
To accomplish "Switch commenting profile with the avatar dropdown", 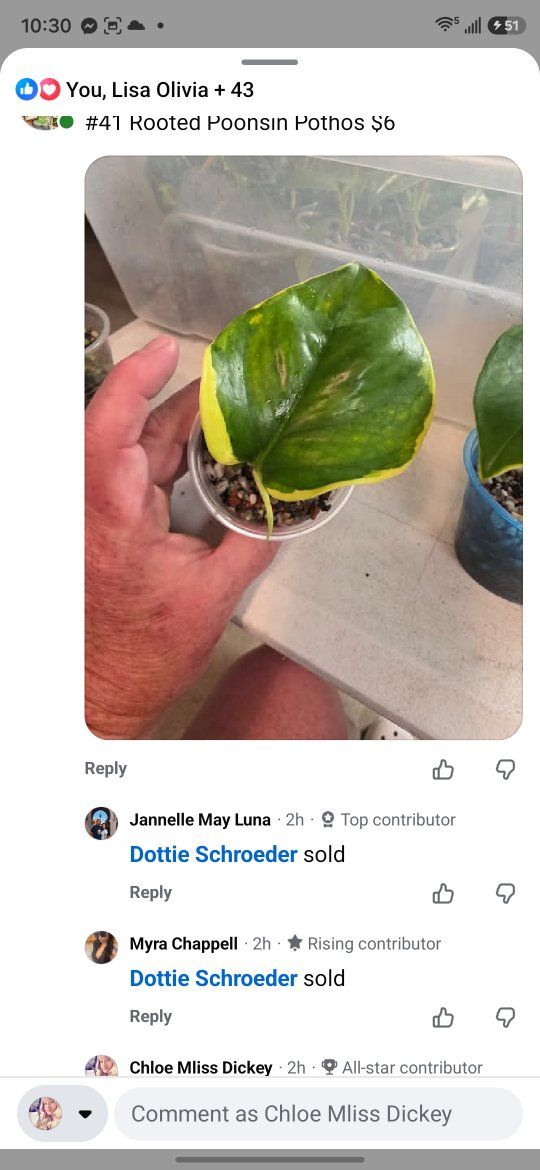I will [x=63, y=1114].
